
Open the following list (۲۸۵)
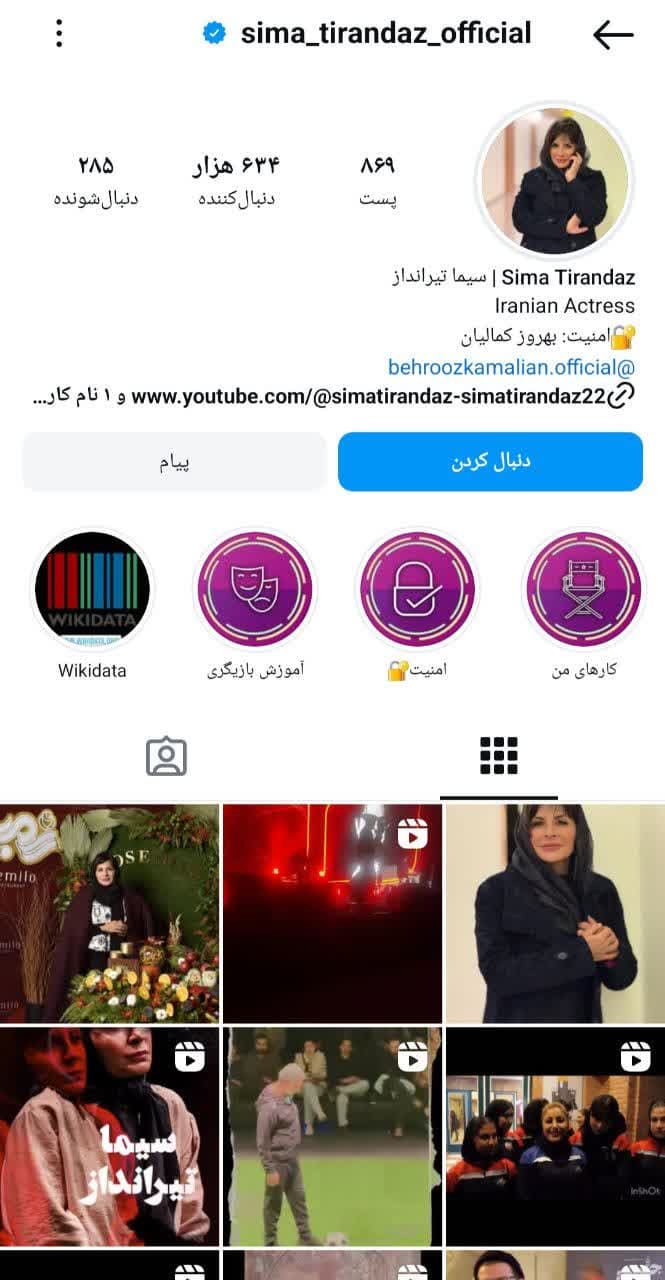point(96,180)
